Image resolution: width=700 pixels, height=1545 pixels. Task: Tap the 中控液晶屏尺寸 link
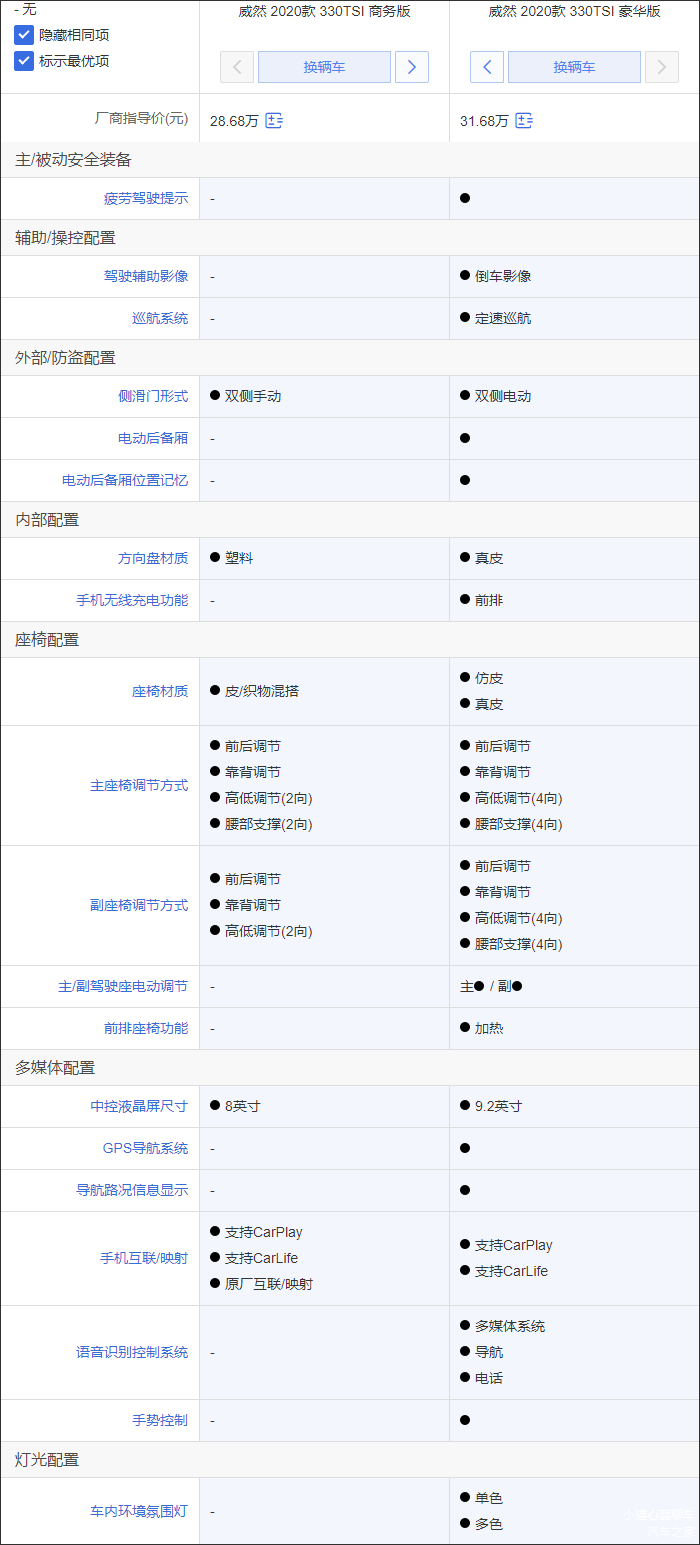(x=139, y=1106)
